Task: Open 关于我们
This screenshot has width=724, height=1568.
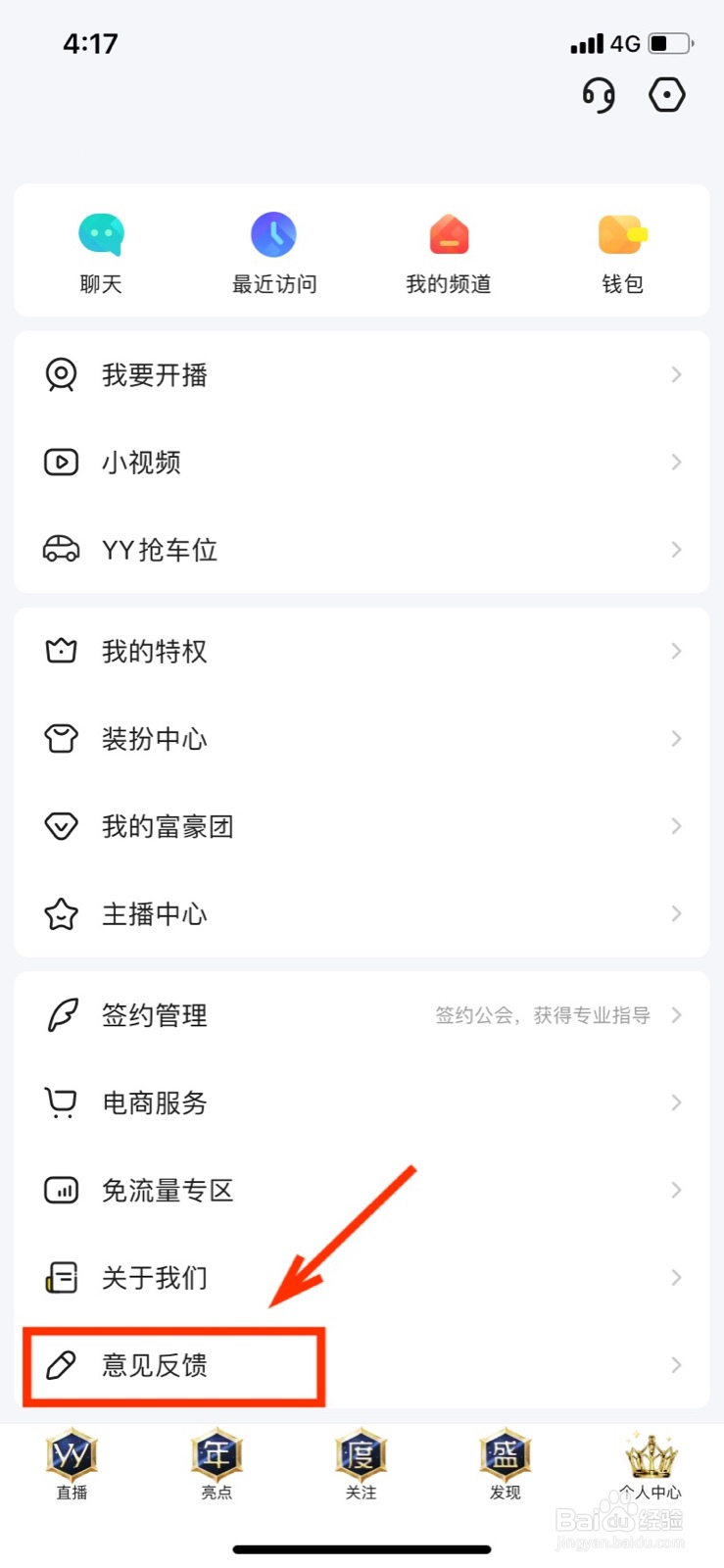Action: click(x=362, y=1277)
